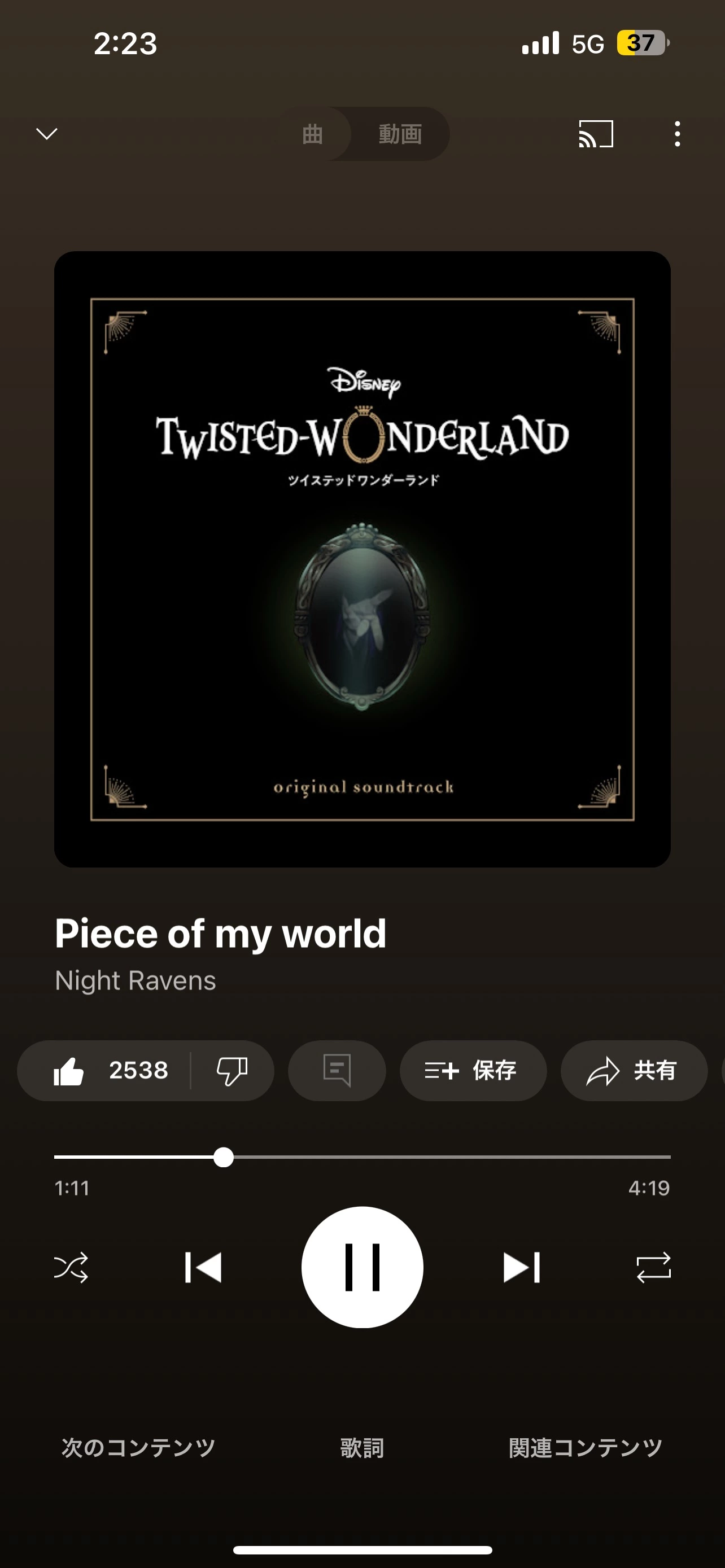Image resolution: width=725 pixels, height=1568 pixels.
Task: Toggle repeat mode
Action: pyautogui.click(x=653, y=1268)
